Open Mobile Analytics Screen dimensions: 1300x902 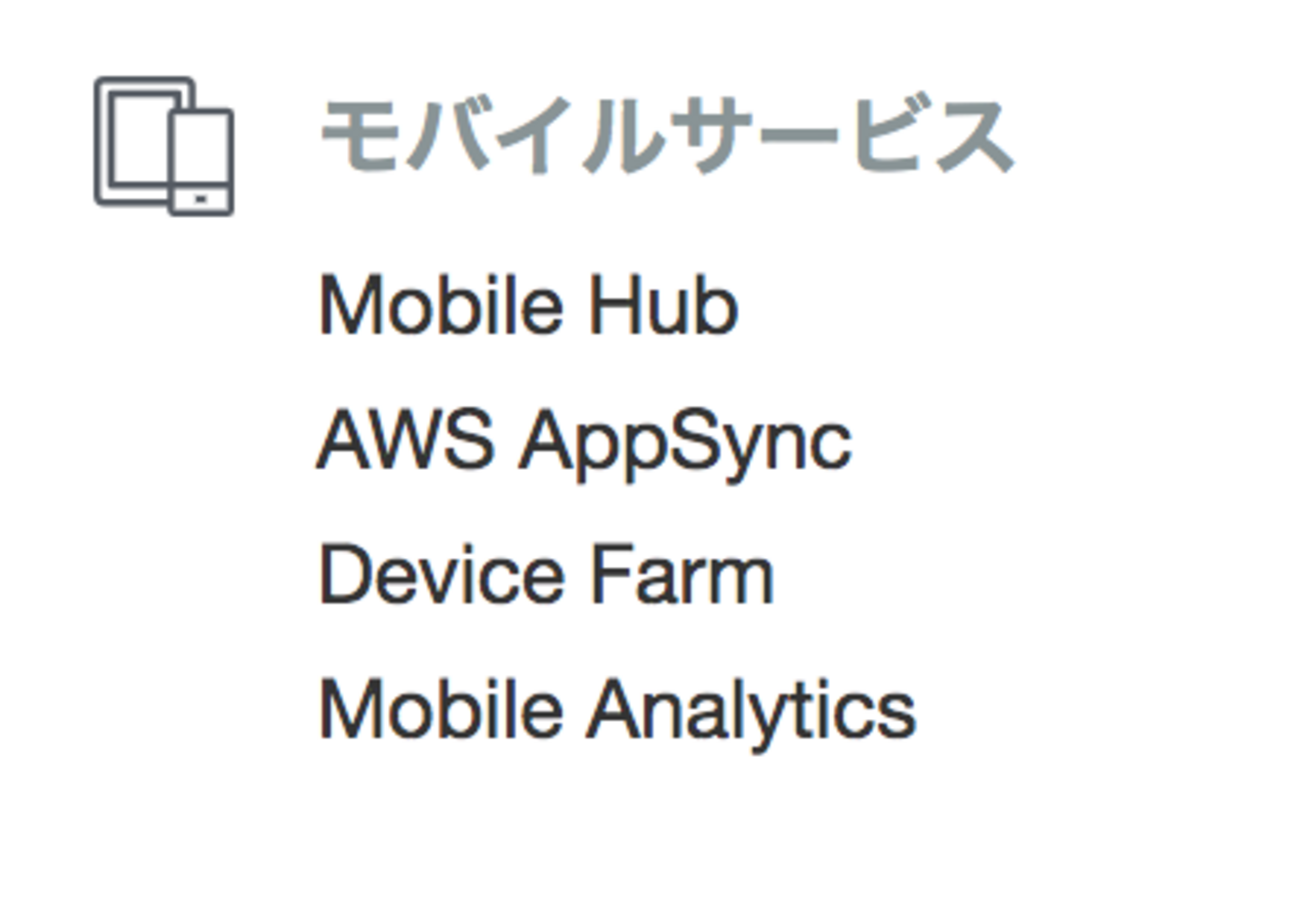[616, 710]
